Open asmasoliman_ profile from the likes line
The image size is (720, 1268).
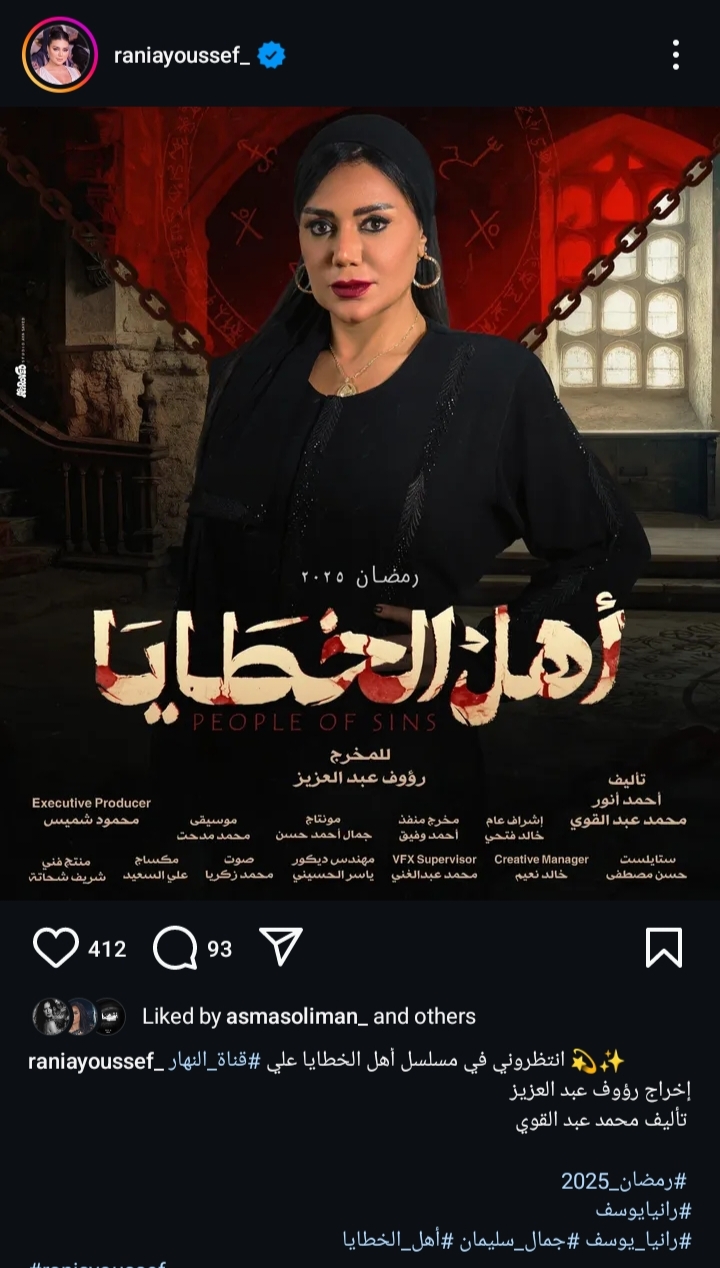click(x=296, y=1016)
